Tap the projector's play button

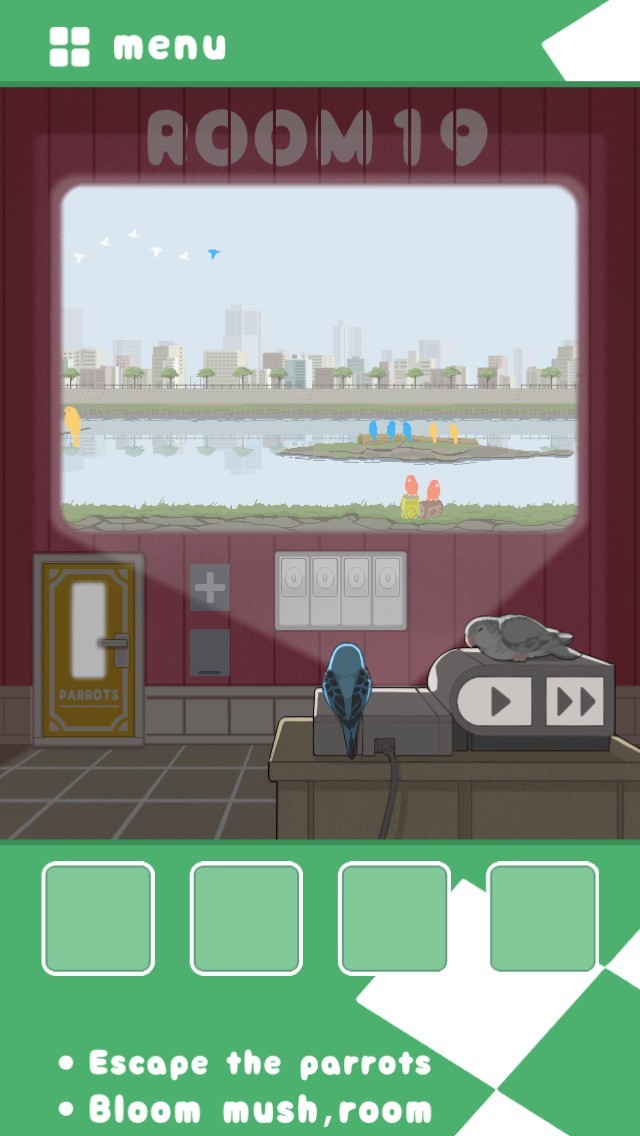(x=500, y=701)
